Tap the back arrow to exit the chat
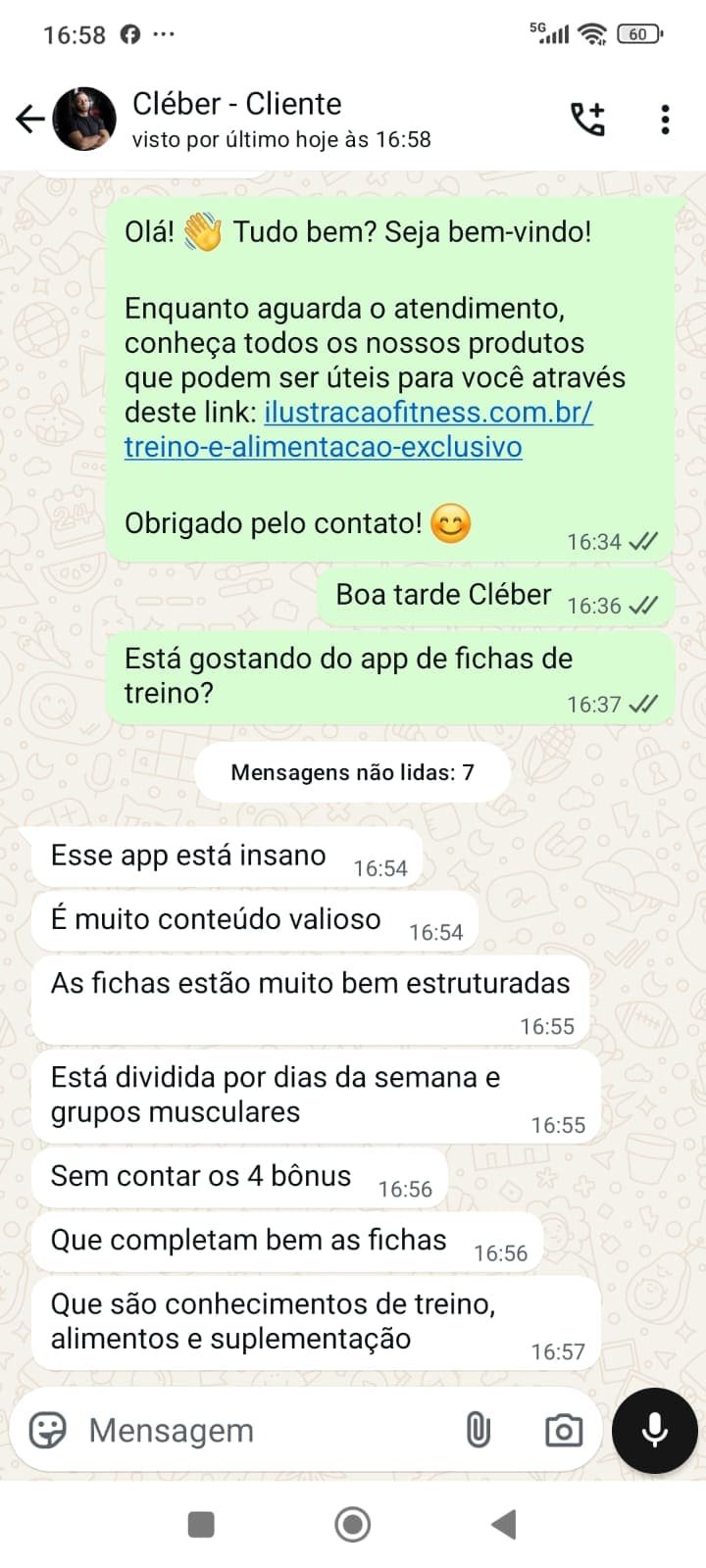The height and width of the screenshot is (1568, 706). (29, 118)
